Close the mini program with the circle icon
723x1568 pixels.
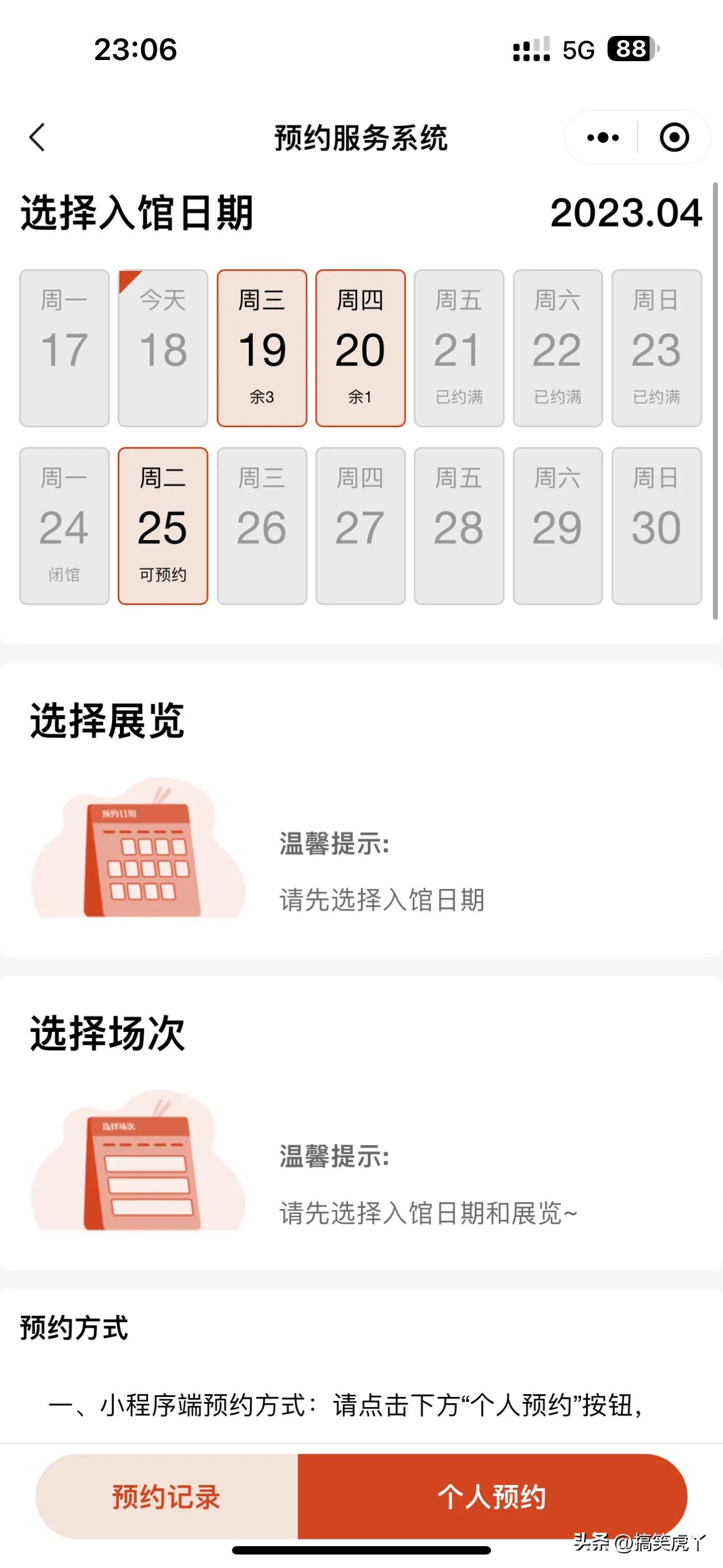[674, 137]
